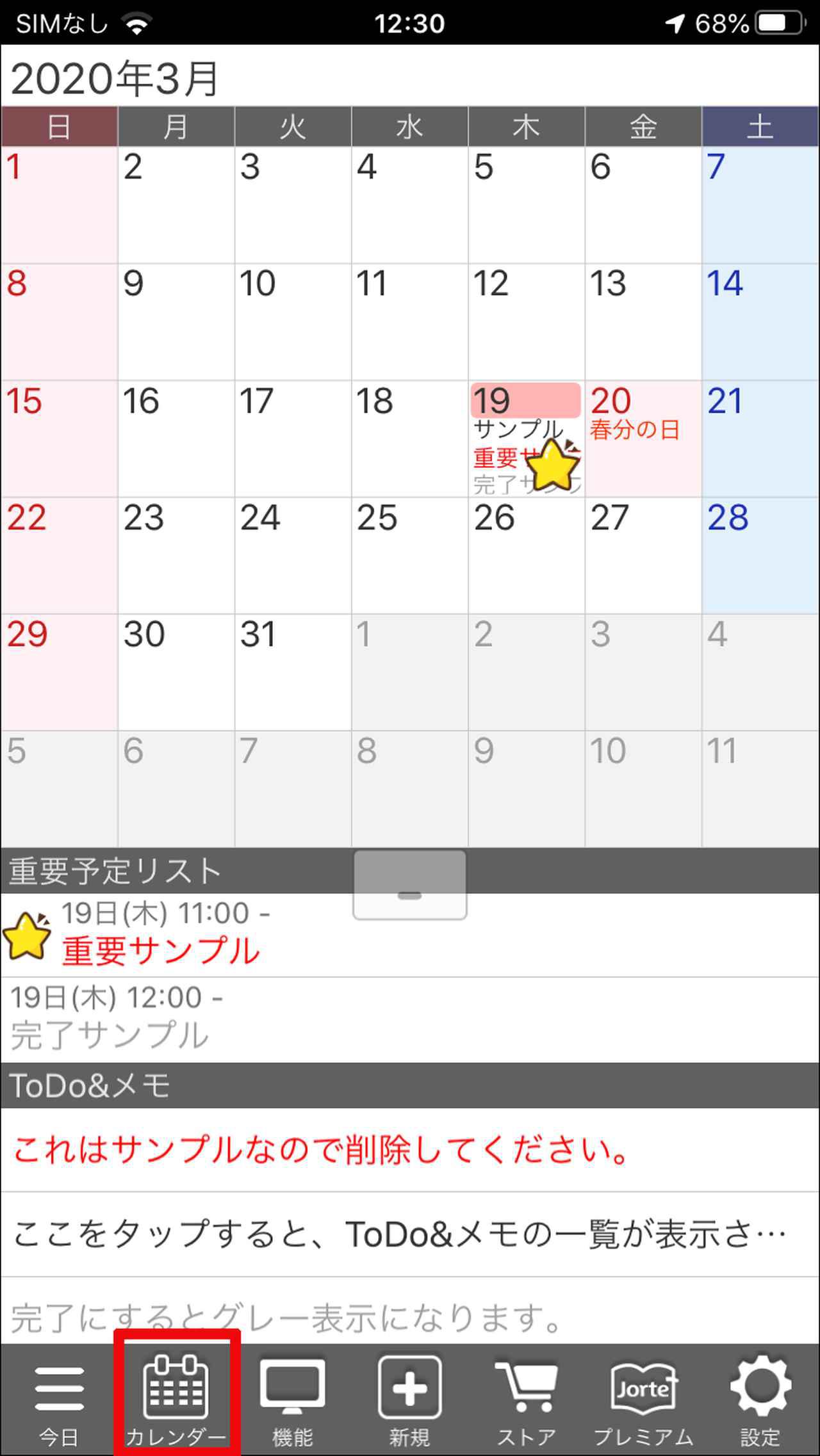Select March 10 on the calendar
This screenshot has width=820, height=1456.
coord(292,322)
